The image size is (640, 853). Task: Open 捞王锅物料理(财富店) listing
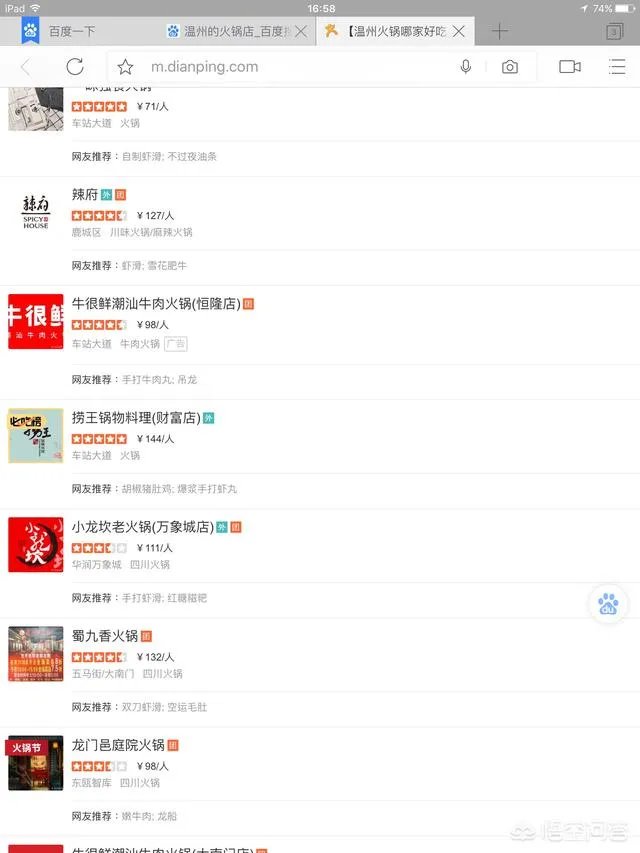tap(136, 417)
